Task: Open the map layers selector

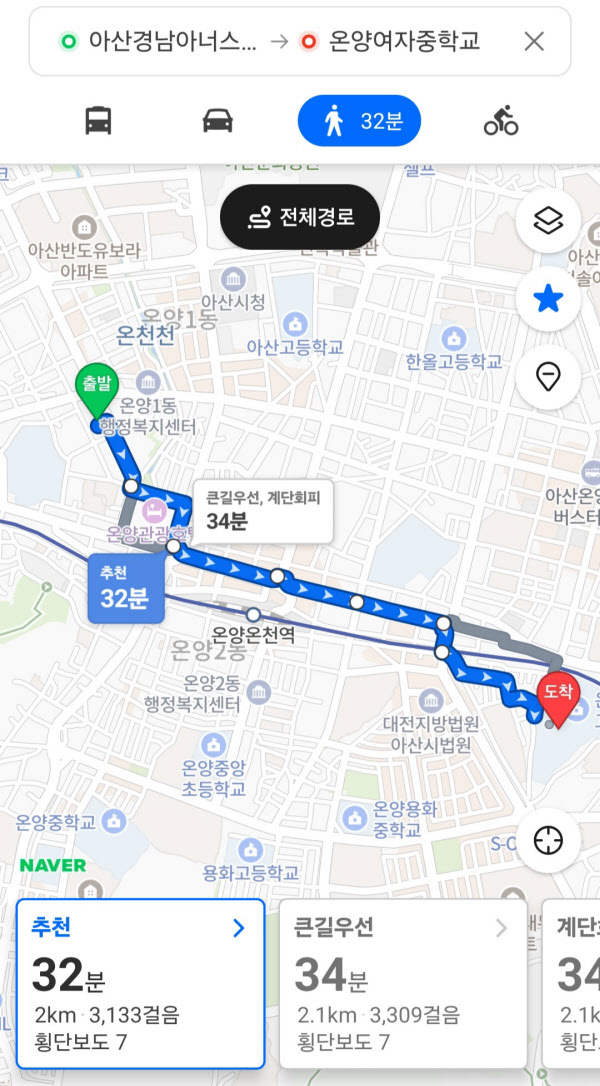Action: click(x=548, y=220)
